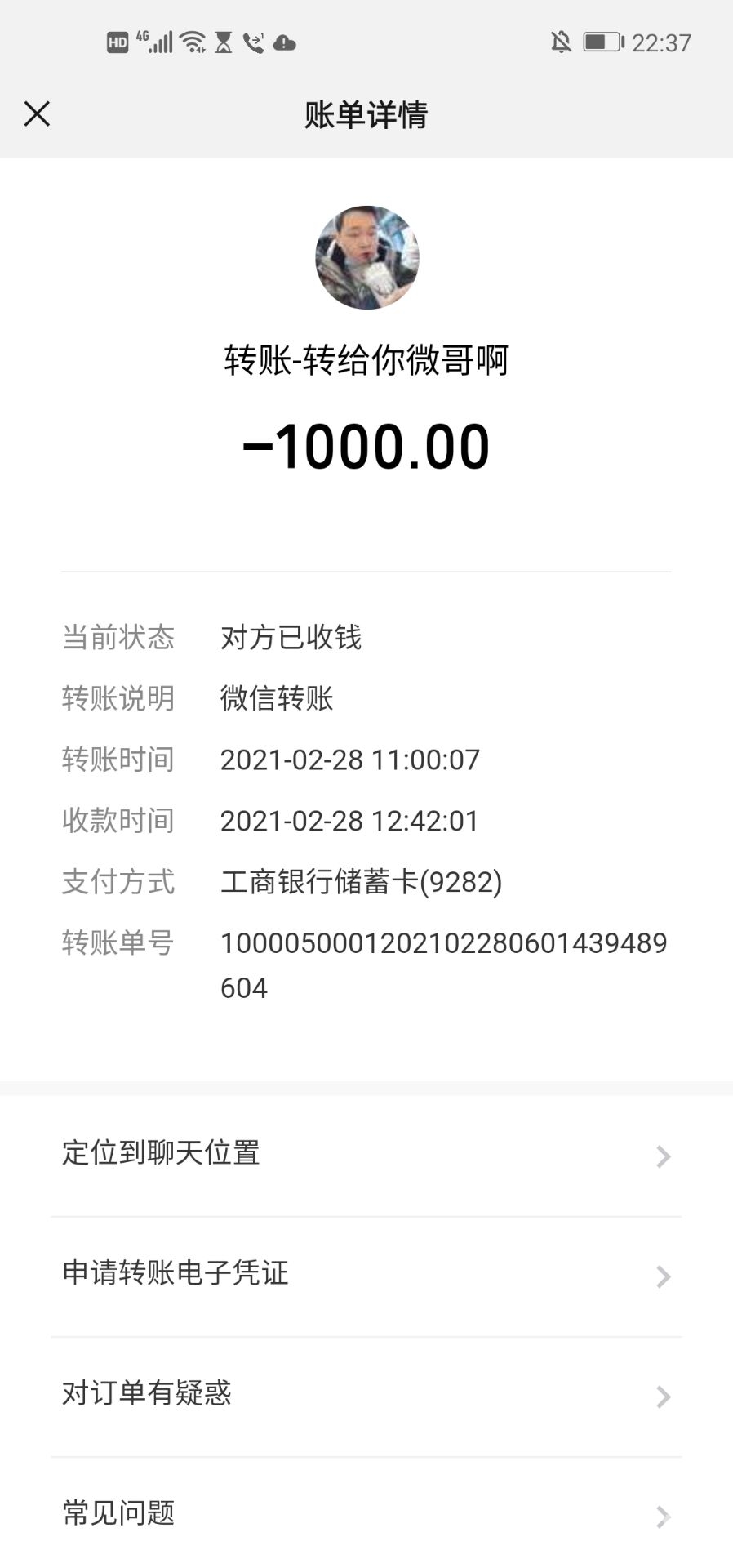Select 申请转账电子凭证 option

click(x=366, y=1274)
